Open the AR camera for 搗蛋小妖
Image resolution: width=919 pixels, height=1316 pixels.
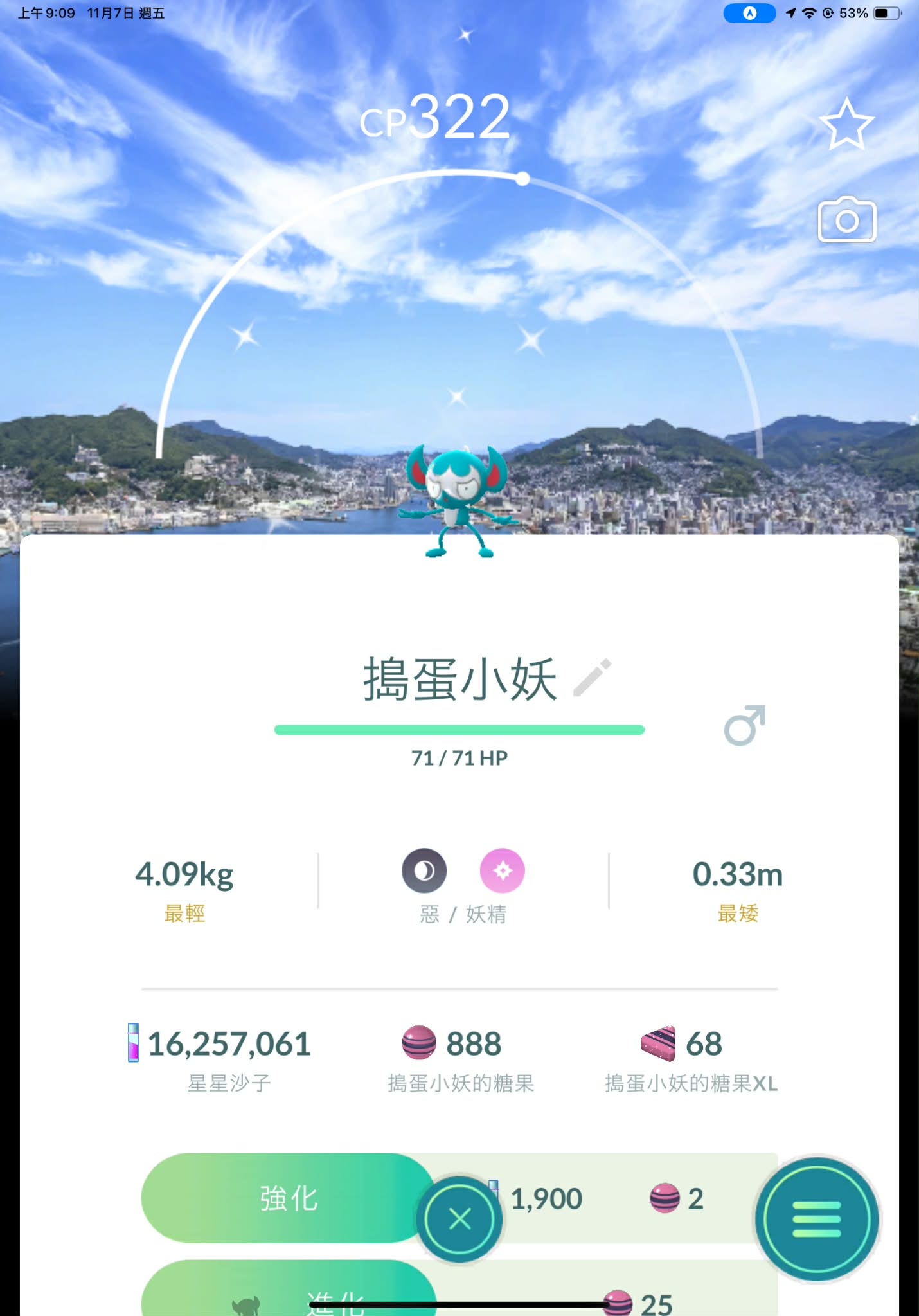846,221
